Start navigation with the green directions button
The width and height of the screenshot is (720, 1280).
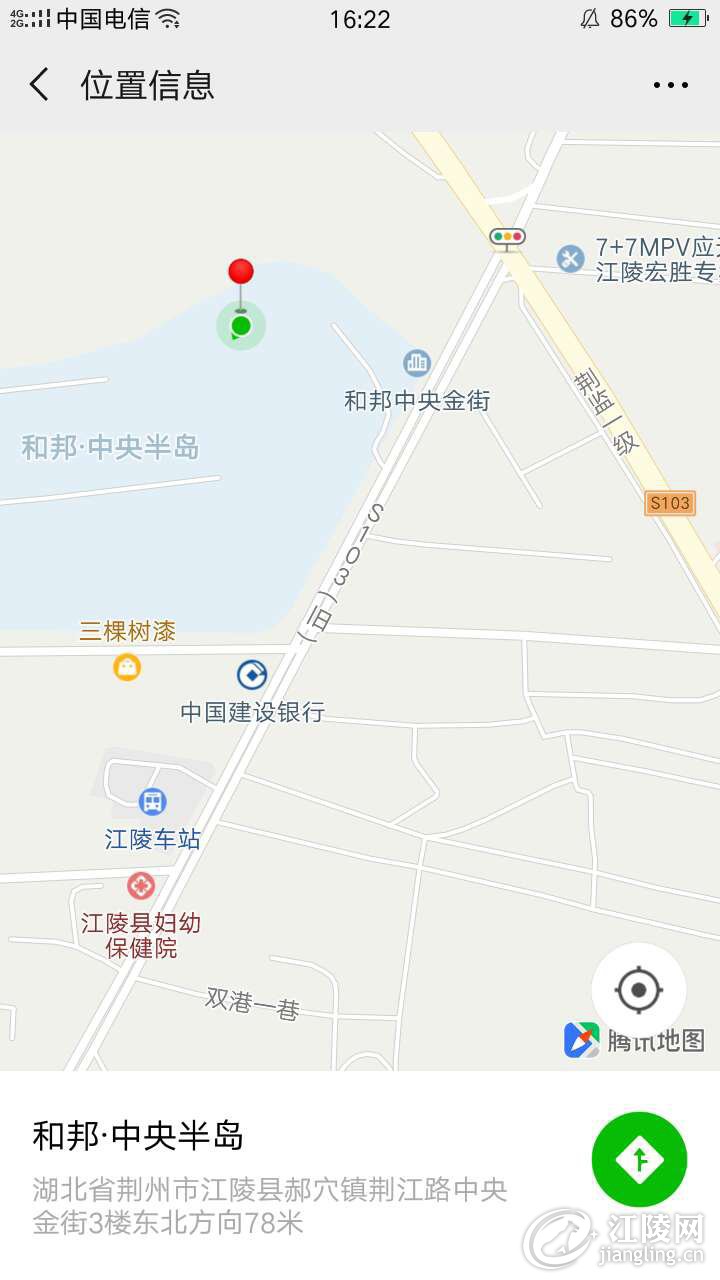[x=639, y=1159]
